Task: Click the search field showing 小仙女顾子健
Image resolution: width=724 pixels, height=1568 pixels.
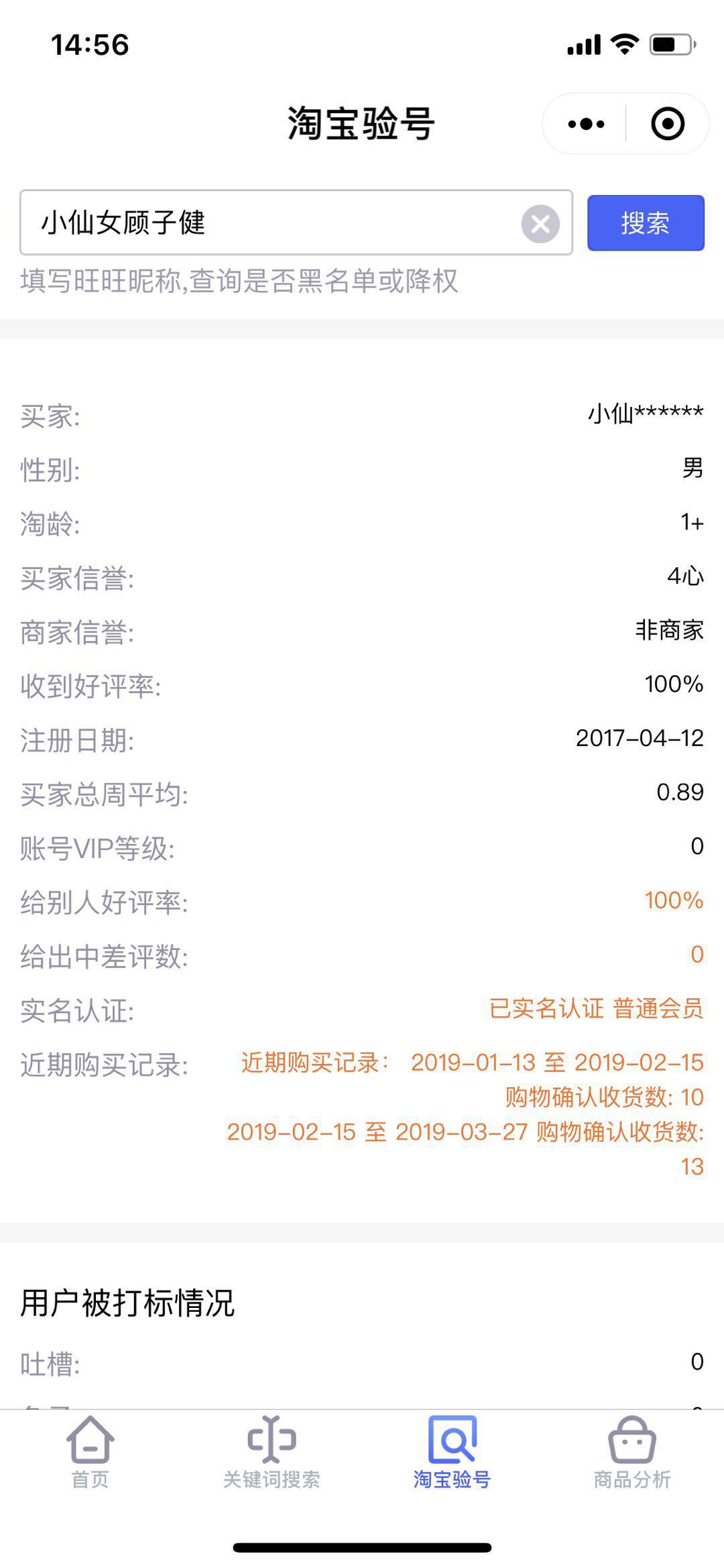Action: click(268, 223)
